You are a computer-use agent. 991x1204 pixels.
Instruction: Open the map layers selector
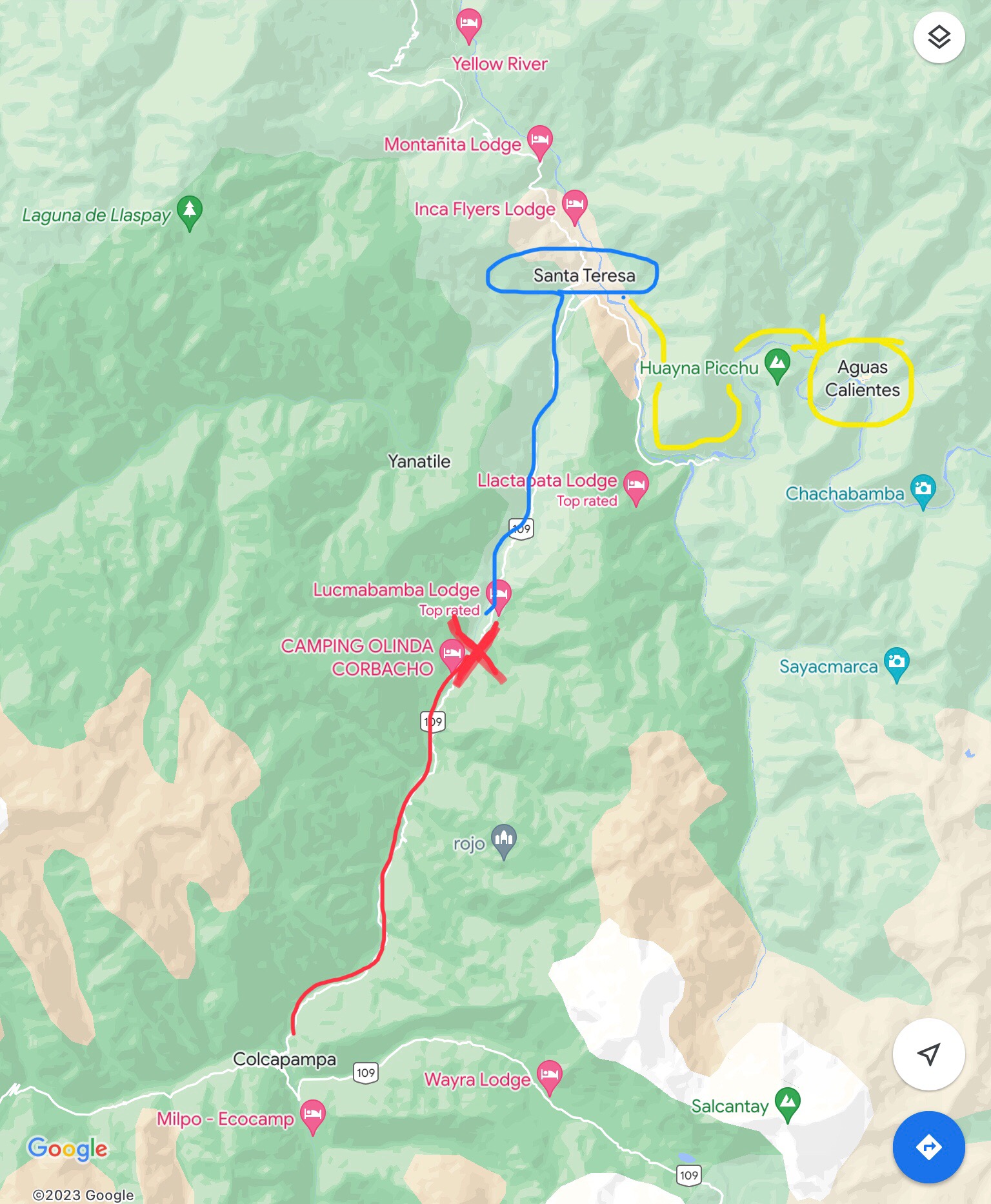pos(939,37)
